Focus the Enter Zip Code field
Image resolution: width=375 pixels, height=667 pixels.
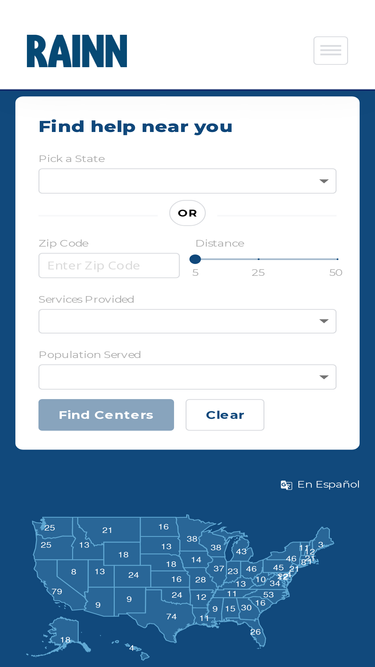[x=109, y=265]
